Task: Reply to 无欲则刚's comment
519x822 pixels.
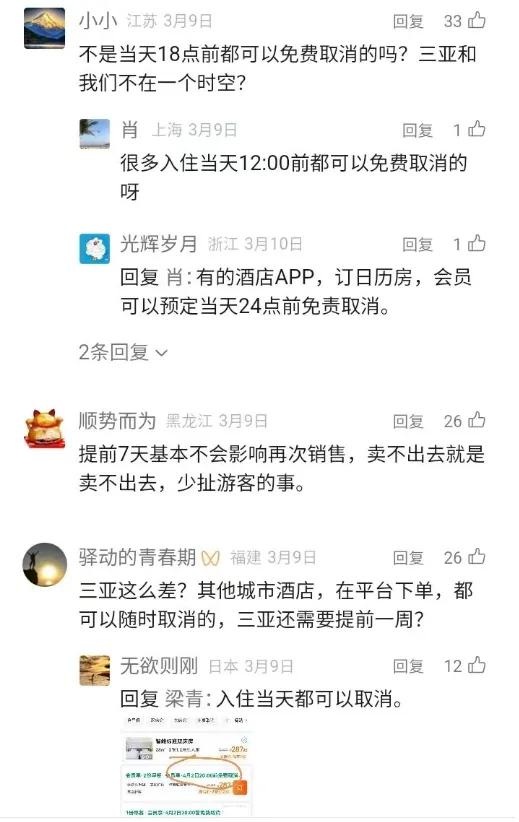Action: coord(408,666)
